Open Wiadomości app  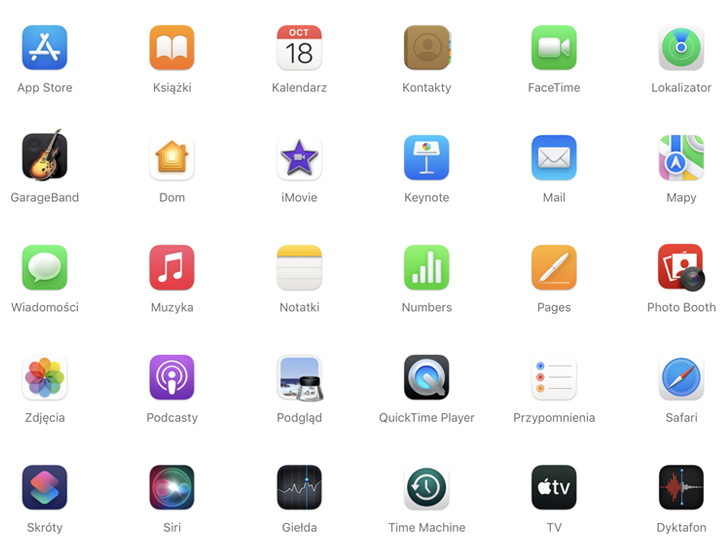click(x=45, y=268)
